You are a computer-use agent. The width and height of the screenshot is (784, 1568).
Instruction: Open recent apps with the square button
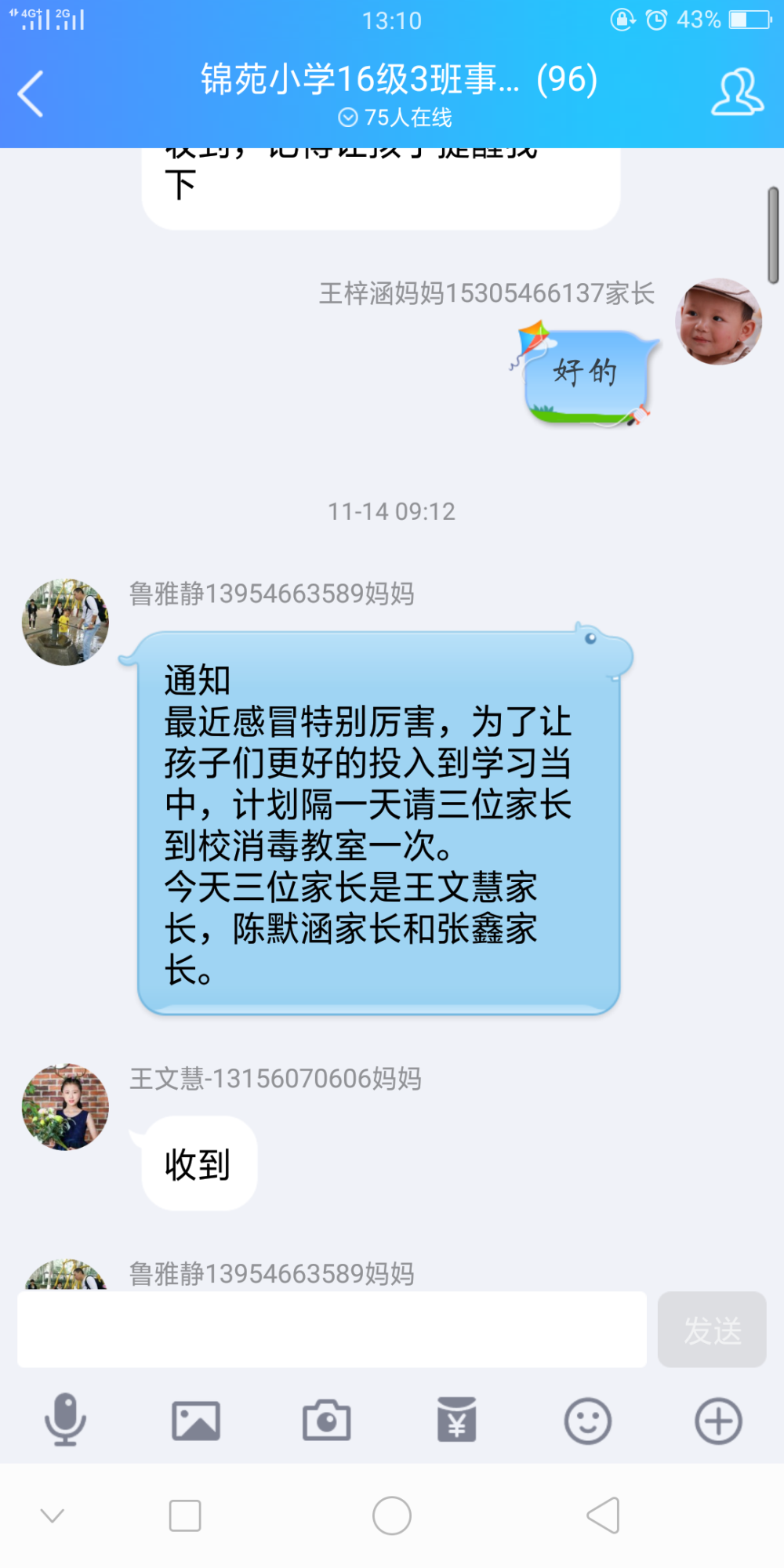(x=185, y=1515)
